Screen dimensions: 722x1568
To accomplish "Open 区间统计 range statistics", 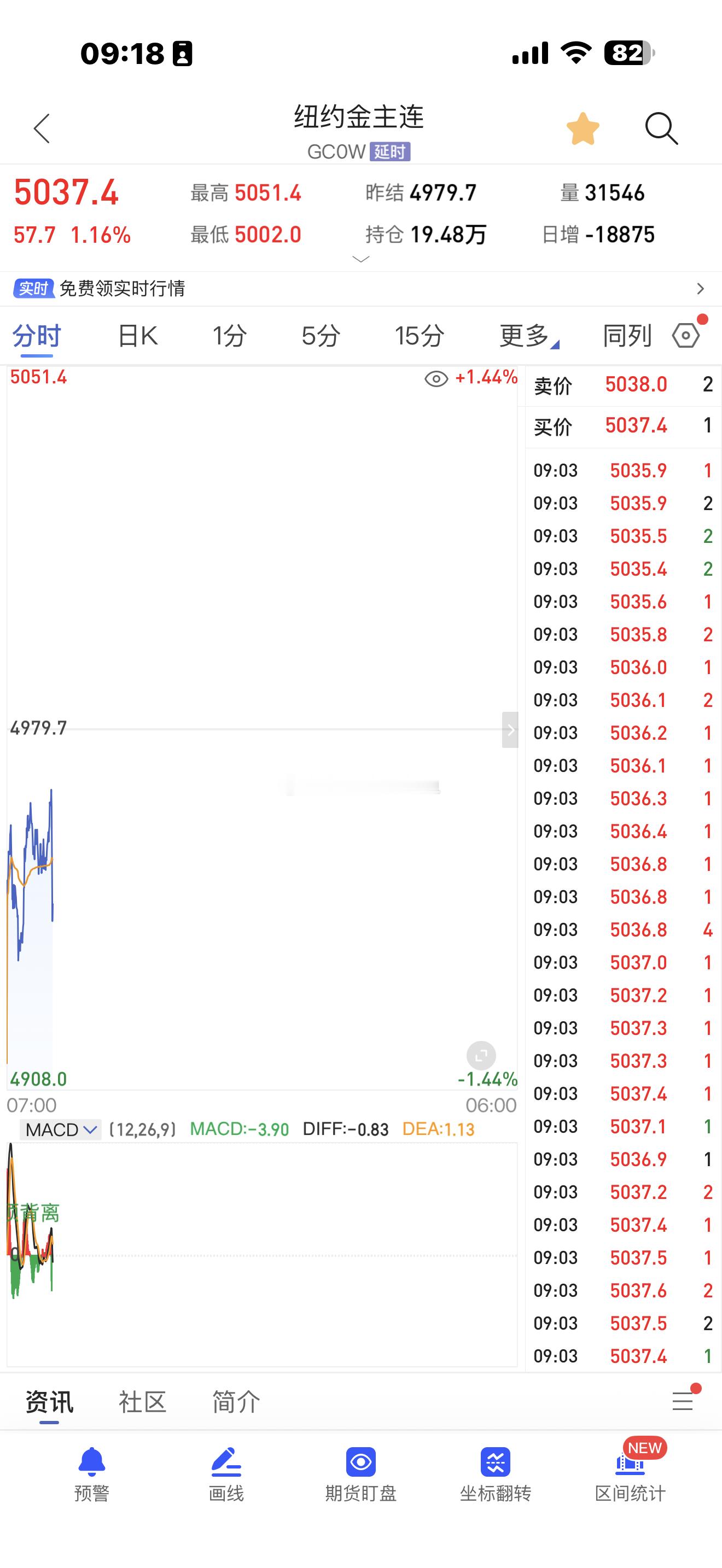I will click(630, 1473).
